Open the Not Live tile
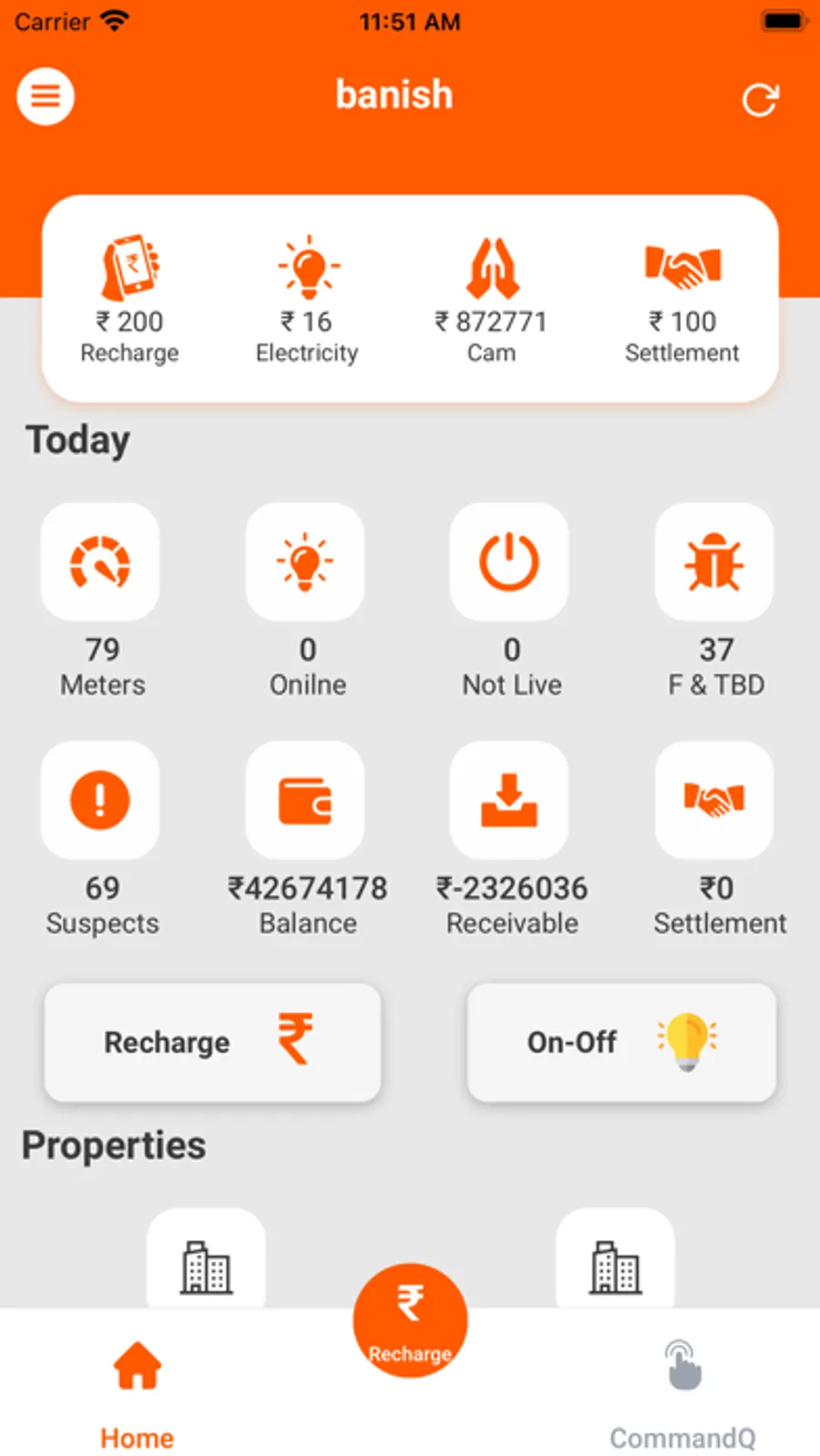 coord(509,562)
